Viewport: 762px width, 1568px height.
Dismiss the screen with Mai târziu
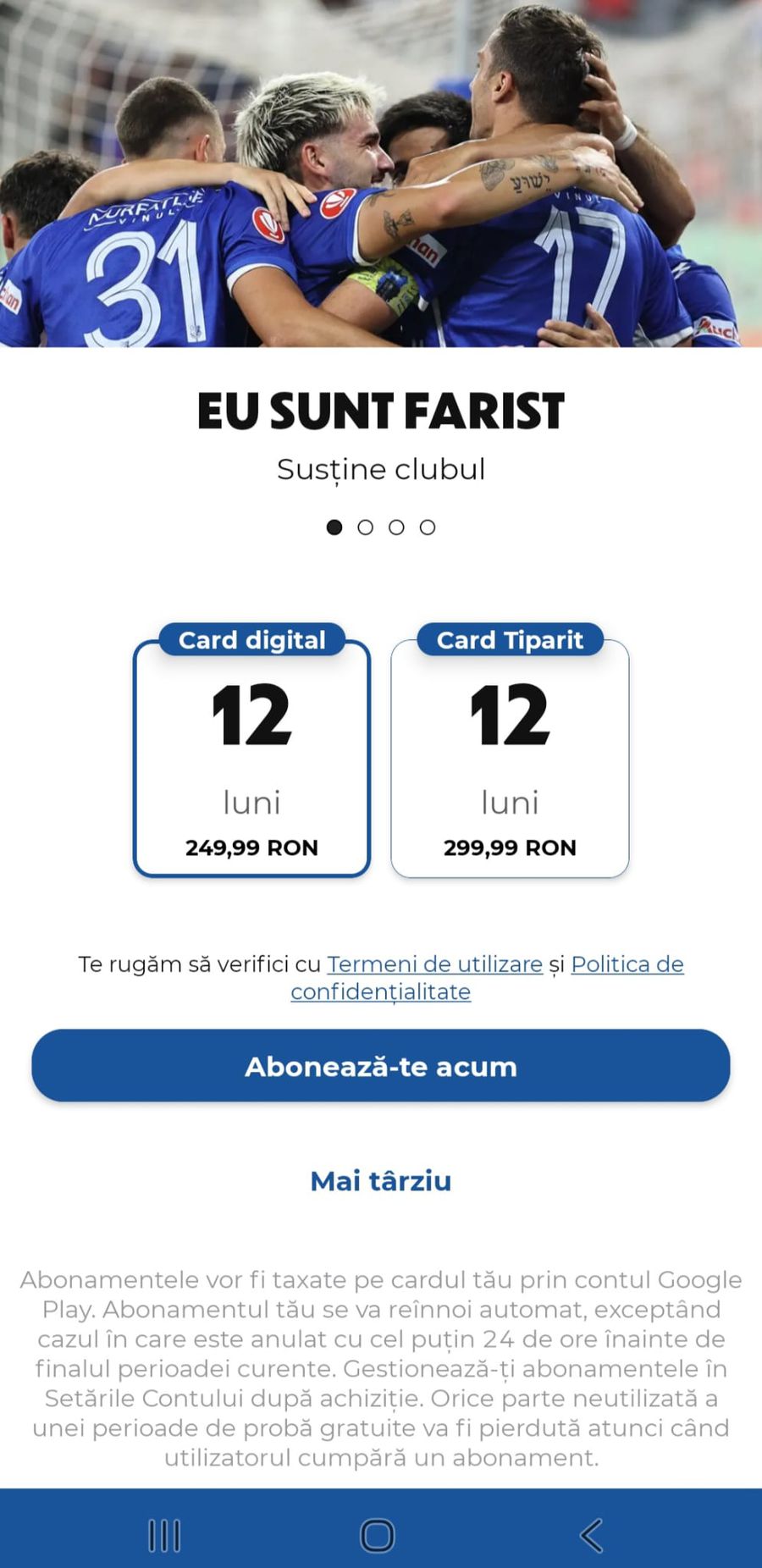tap(381, 1182)
